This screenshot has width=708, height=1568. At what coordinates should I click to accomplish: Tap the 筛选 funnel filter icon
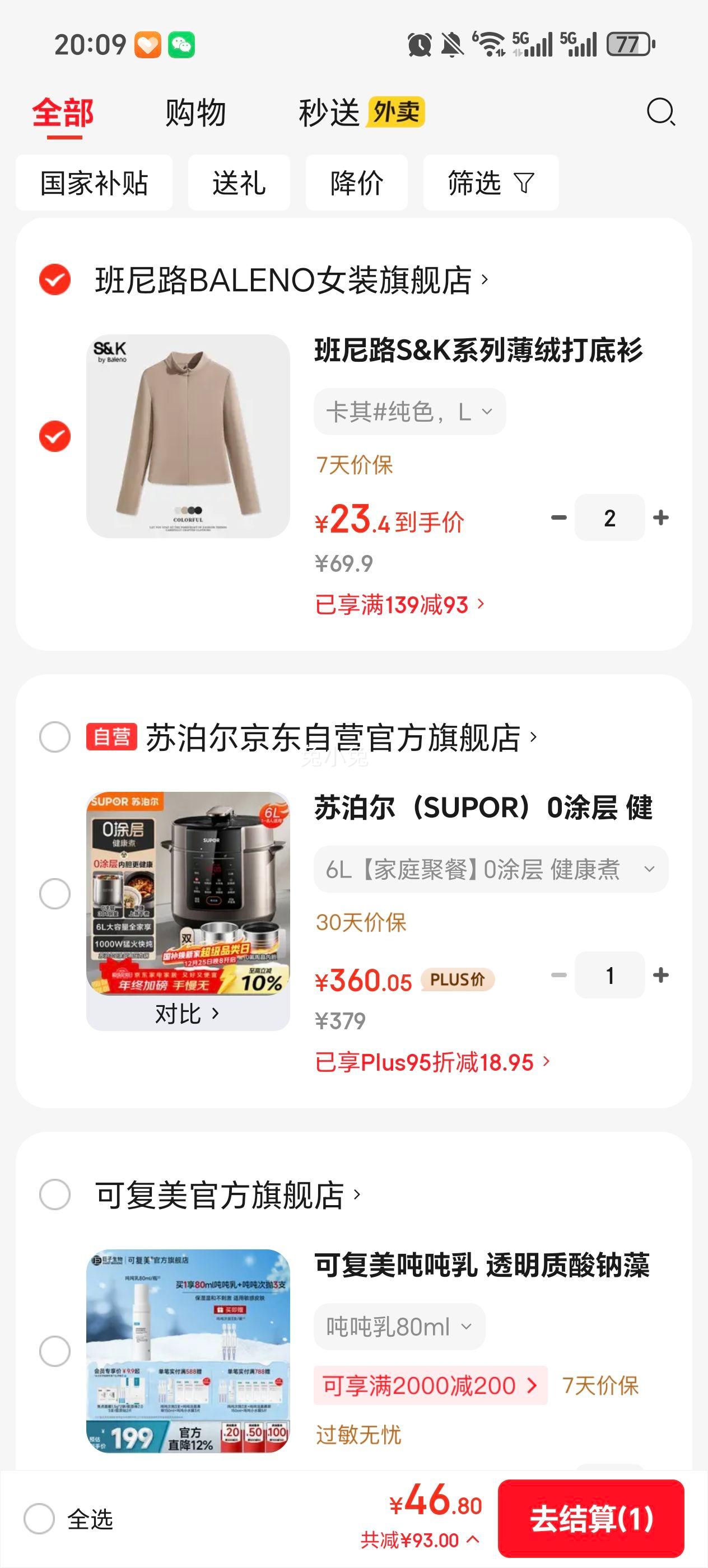point(524,183)
